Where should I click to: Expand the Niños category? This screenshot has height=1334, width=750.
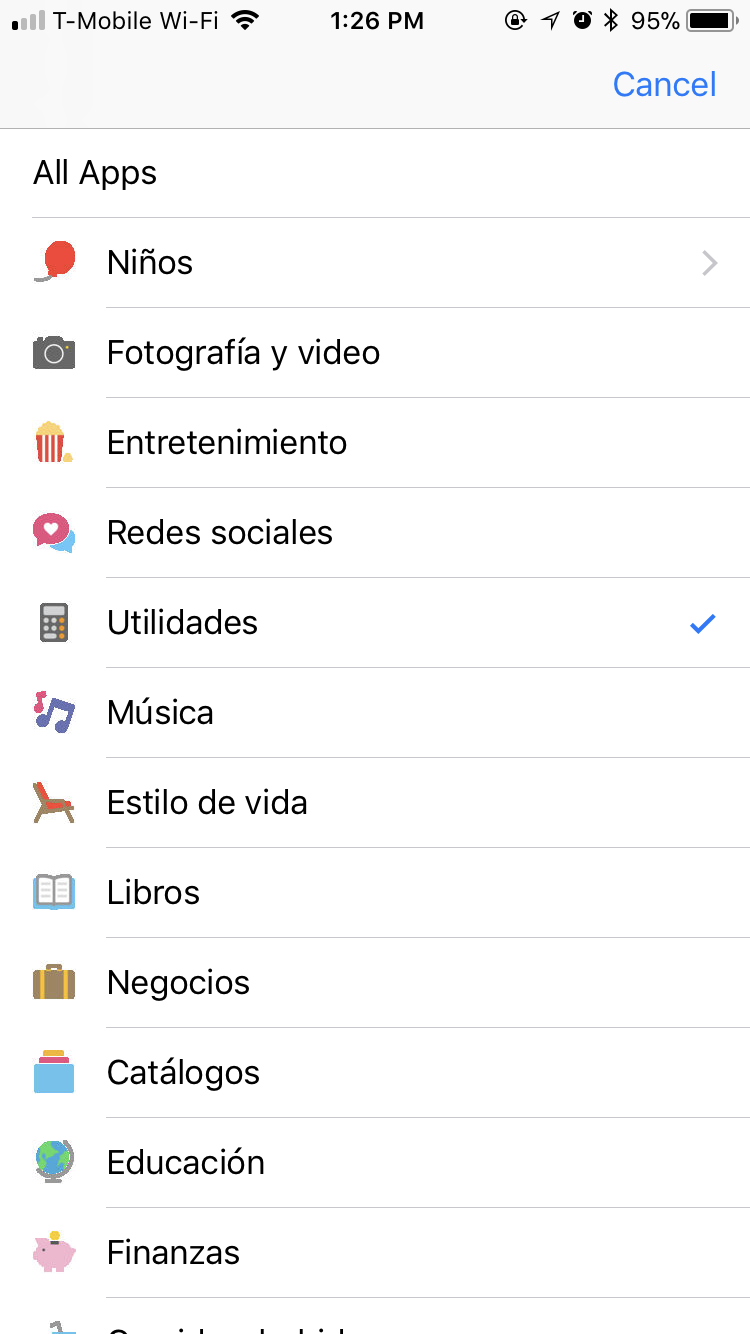coord(375,263)
